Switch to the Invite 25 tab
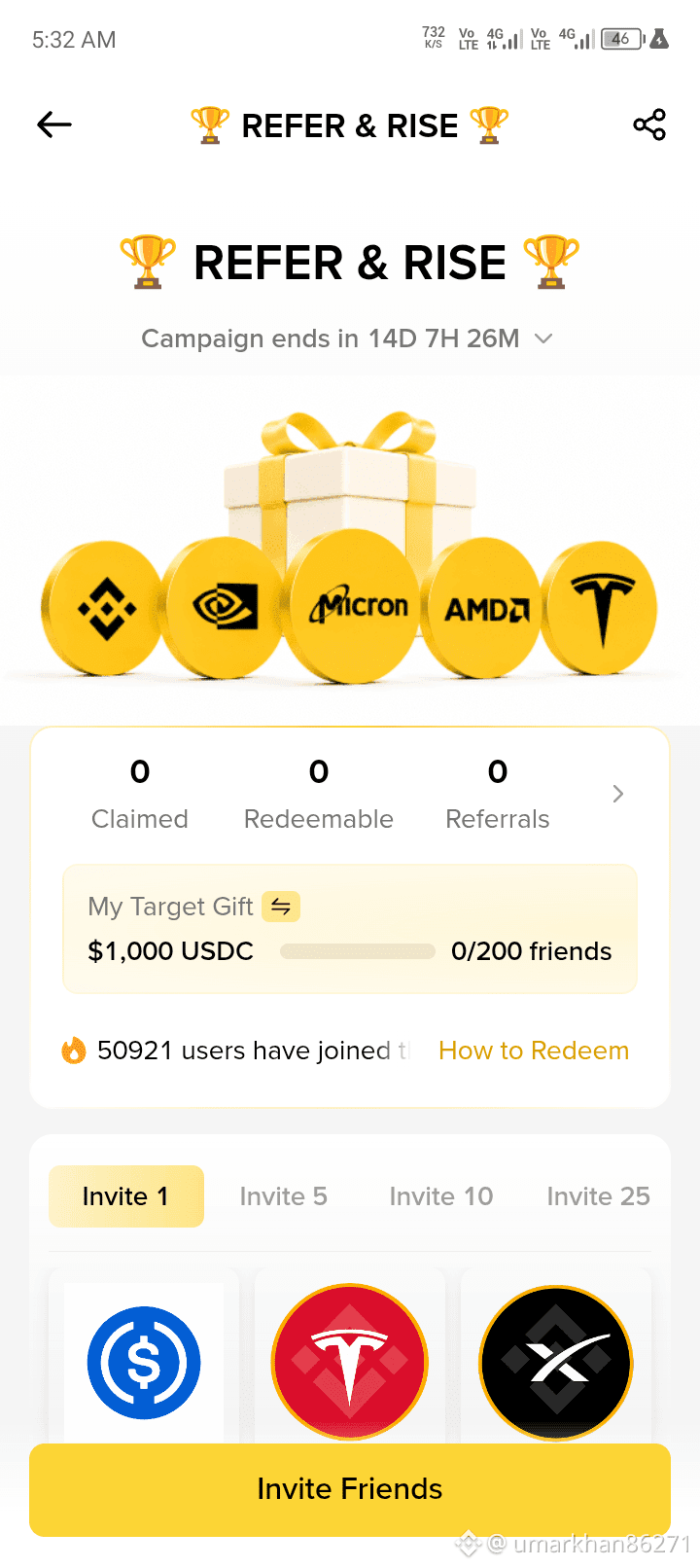Image resolution: width=700 pixels, height=1568 pixels. (x=599, y=1196)
